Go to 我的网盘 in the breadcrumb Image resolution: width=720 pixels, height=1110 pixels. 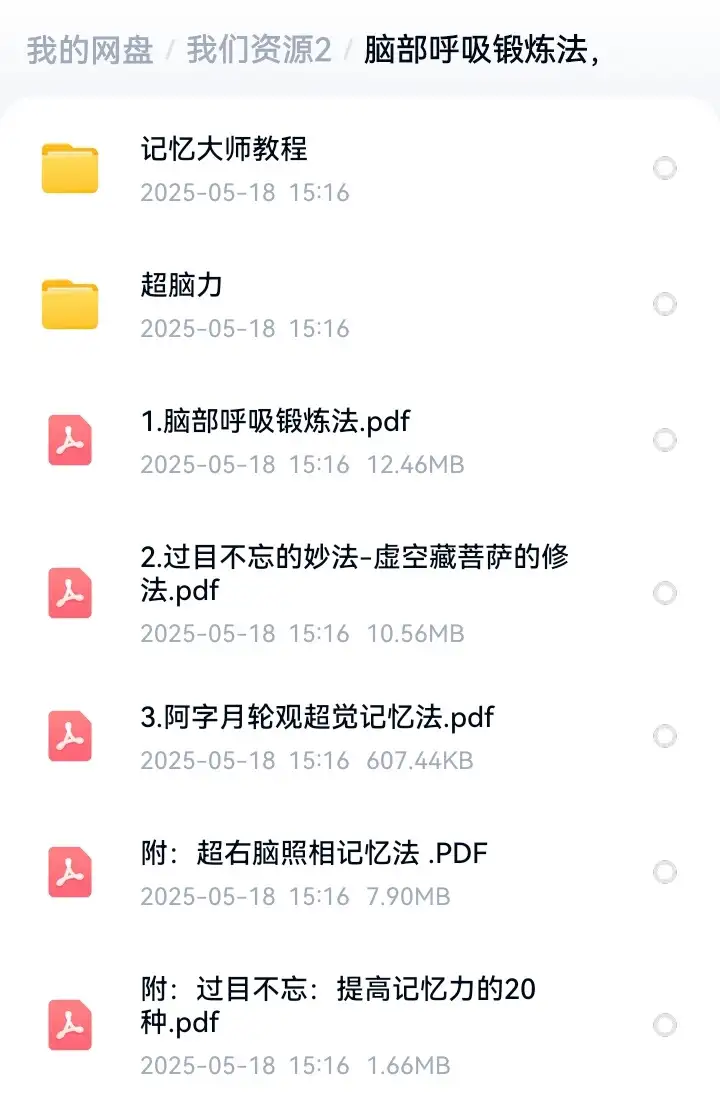click(x=89, y=47)
